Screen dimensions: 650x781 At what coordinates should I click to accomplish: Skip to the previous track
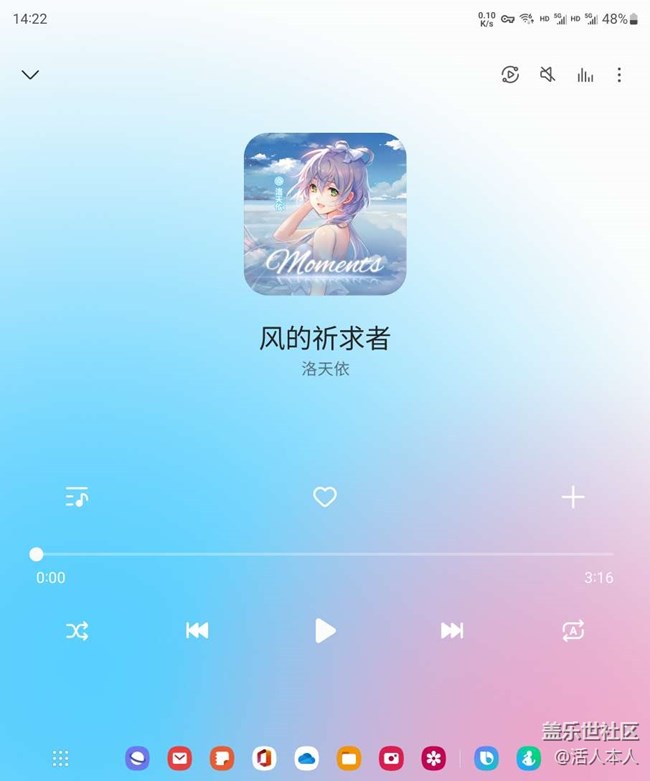[197, 631]
